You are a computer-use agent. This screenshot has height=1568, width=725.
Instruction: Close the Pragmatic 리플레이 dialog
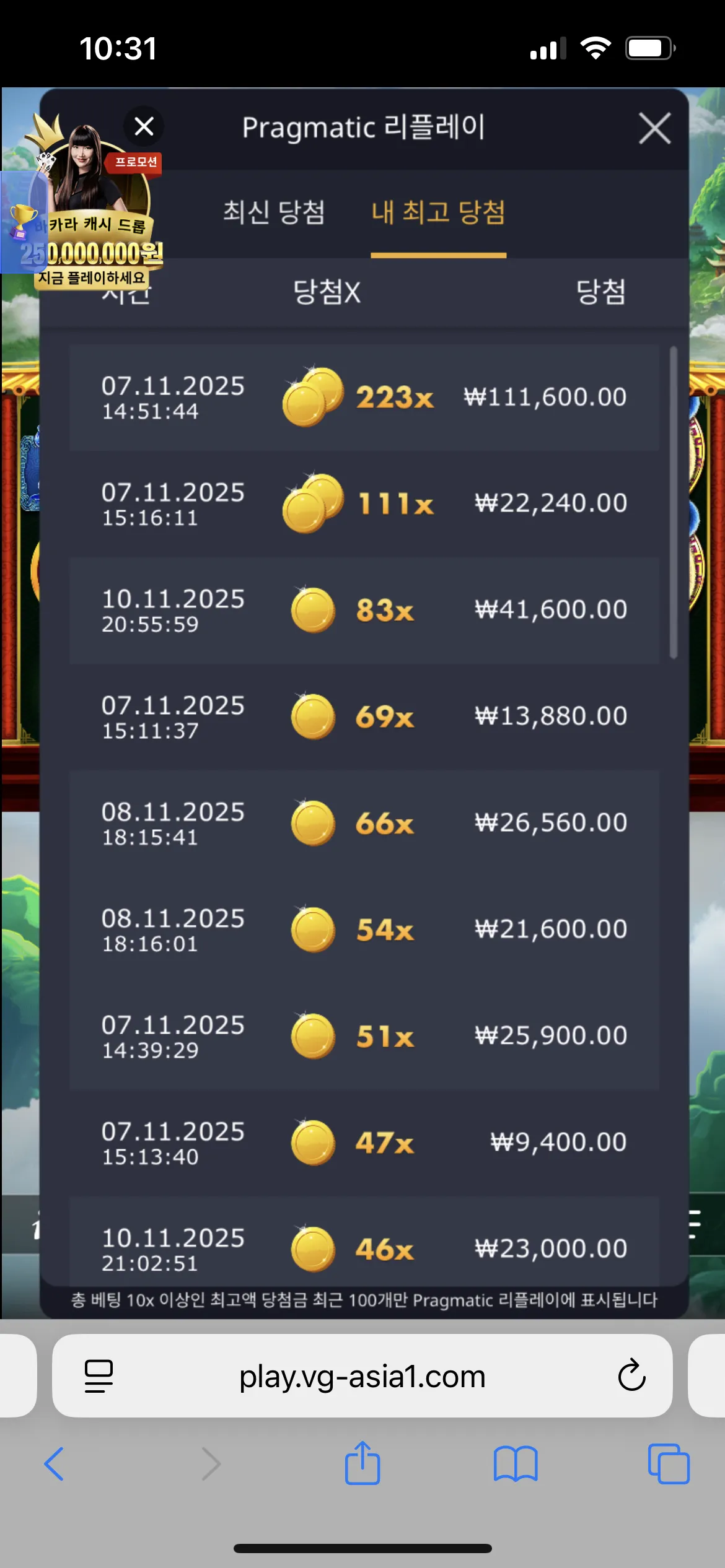tap(654, 129)
